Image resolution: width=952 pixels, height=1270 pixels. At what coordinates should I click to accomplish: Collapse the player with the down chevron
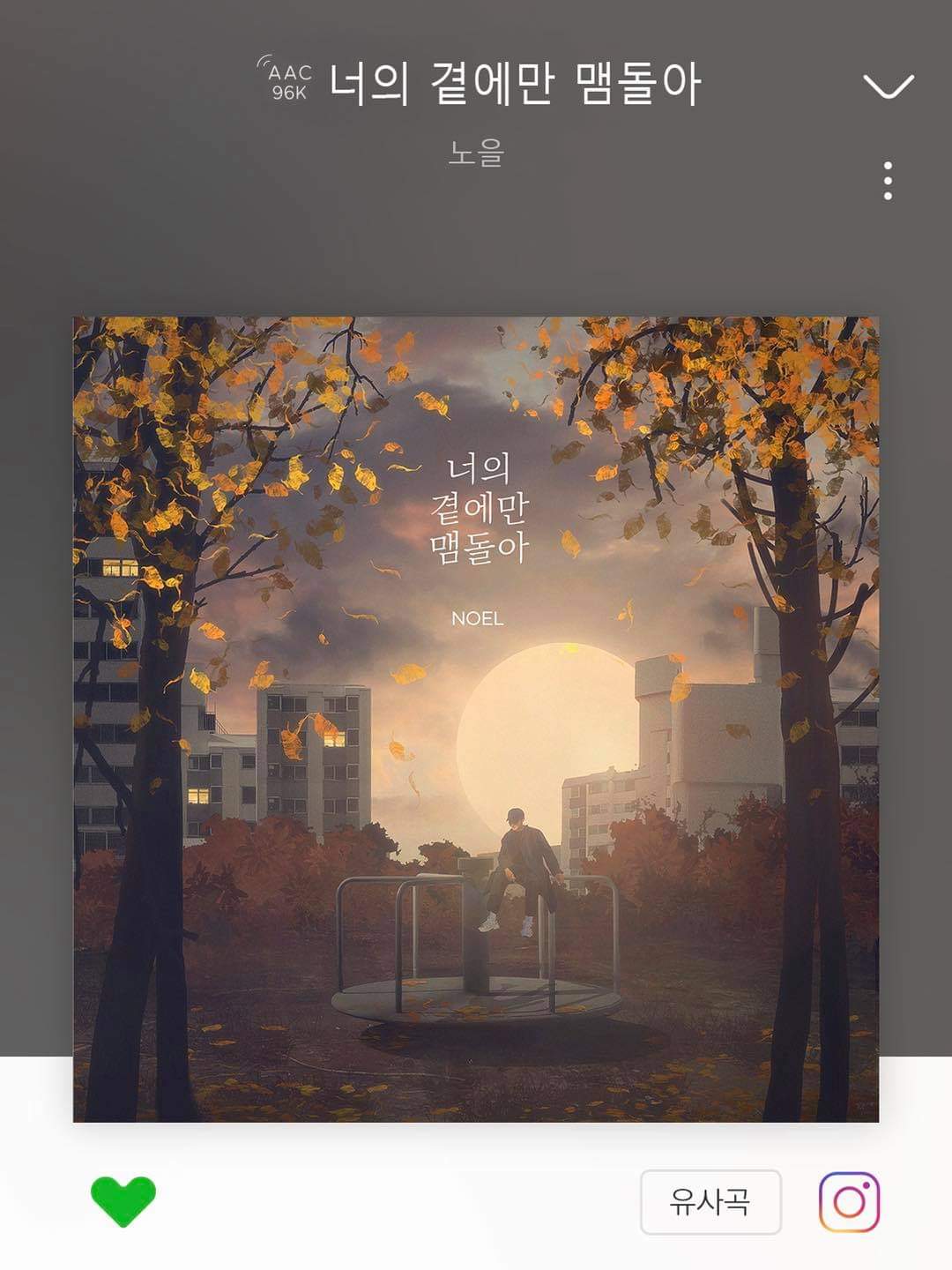tap(888, 86)
